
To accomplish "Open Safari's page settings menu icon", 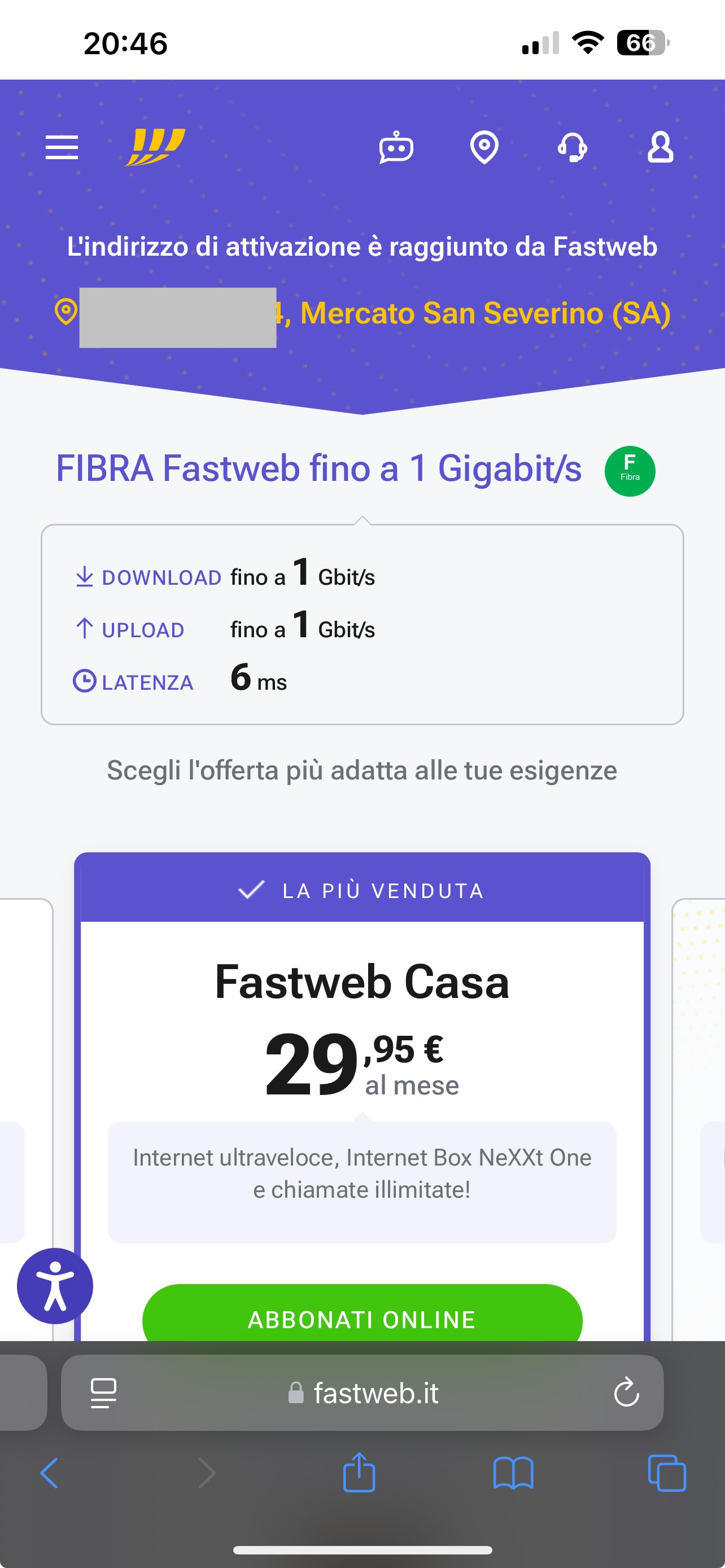I will (103, 1392).
